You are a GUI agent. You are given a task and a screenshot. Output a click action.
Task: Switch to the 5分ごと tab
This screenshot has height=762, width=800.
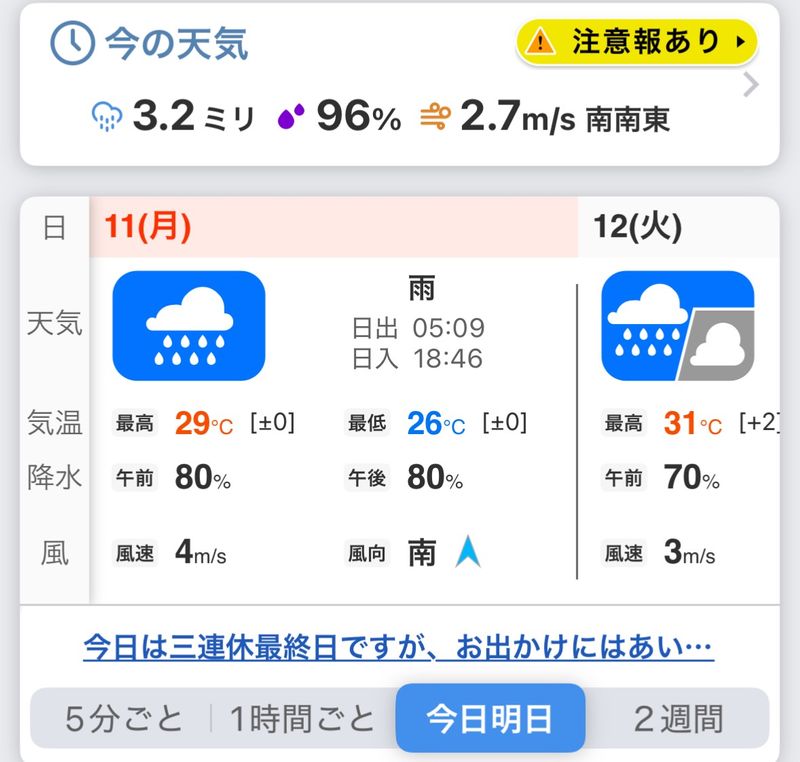tap(125, 718)
